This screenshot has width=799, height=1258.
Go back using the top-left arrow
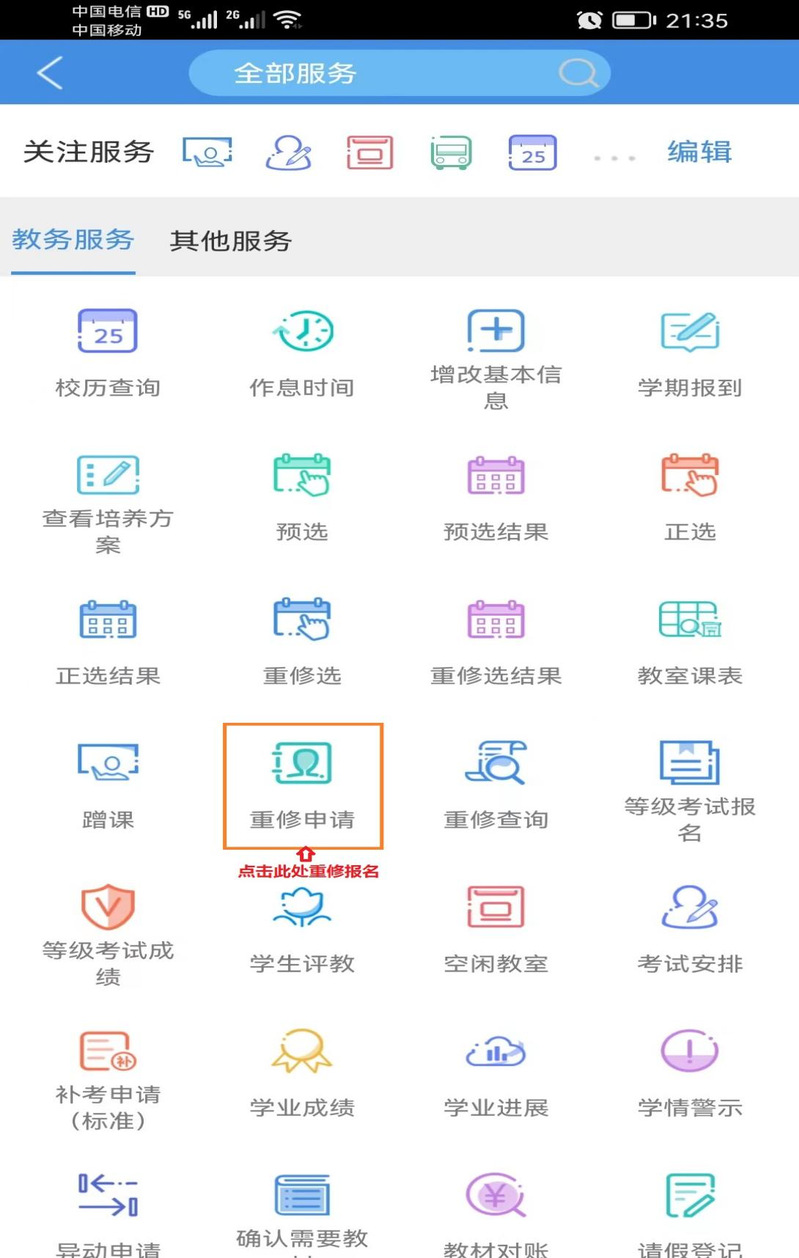[x=49, y=73]
